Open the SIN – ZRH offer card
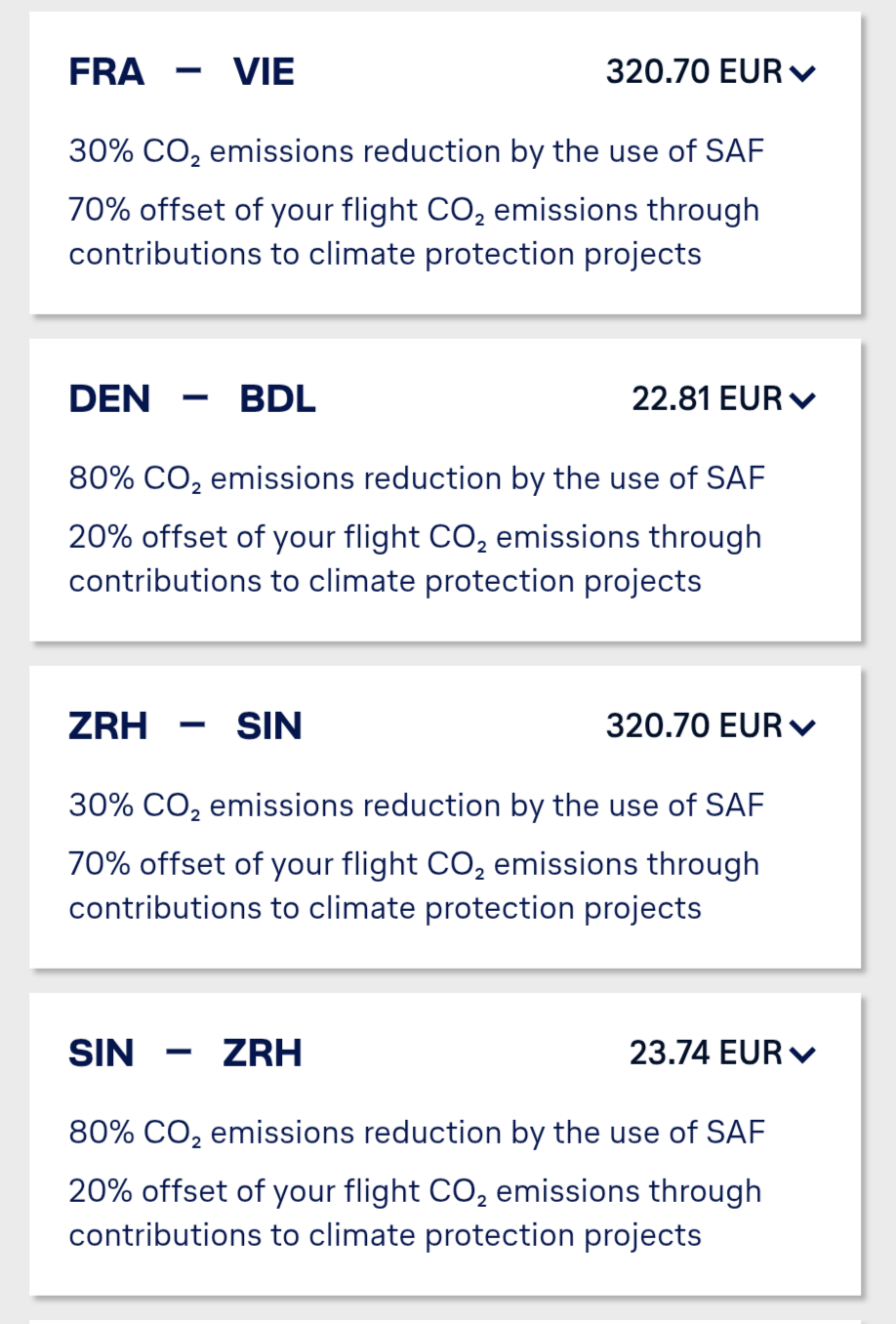 (x=448, y=1142)
